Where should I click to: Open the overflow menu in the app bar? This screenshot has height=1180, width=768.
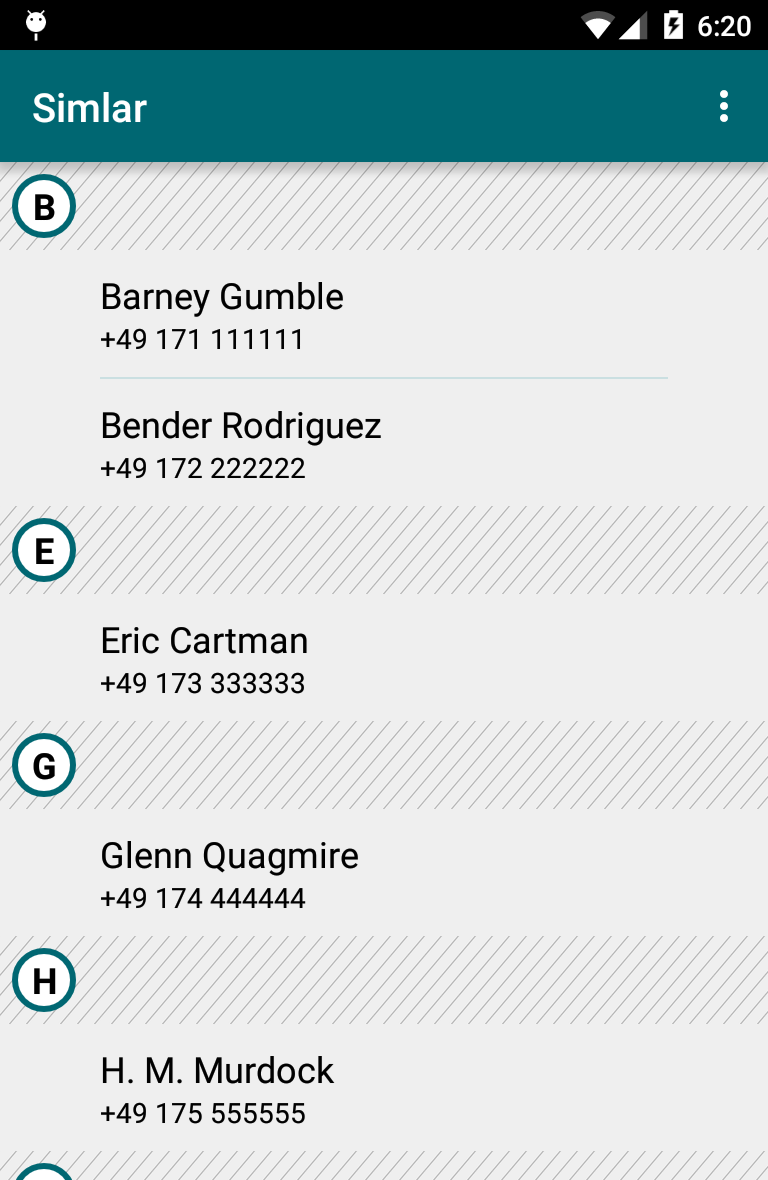724,105
